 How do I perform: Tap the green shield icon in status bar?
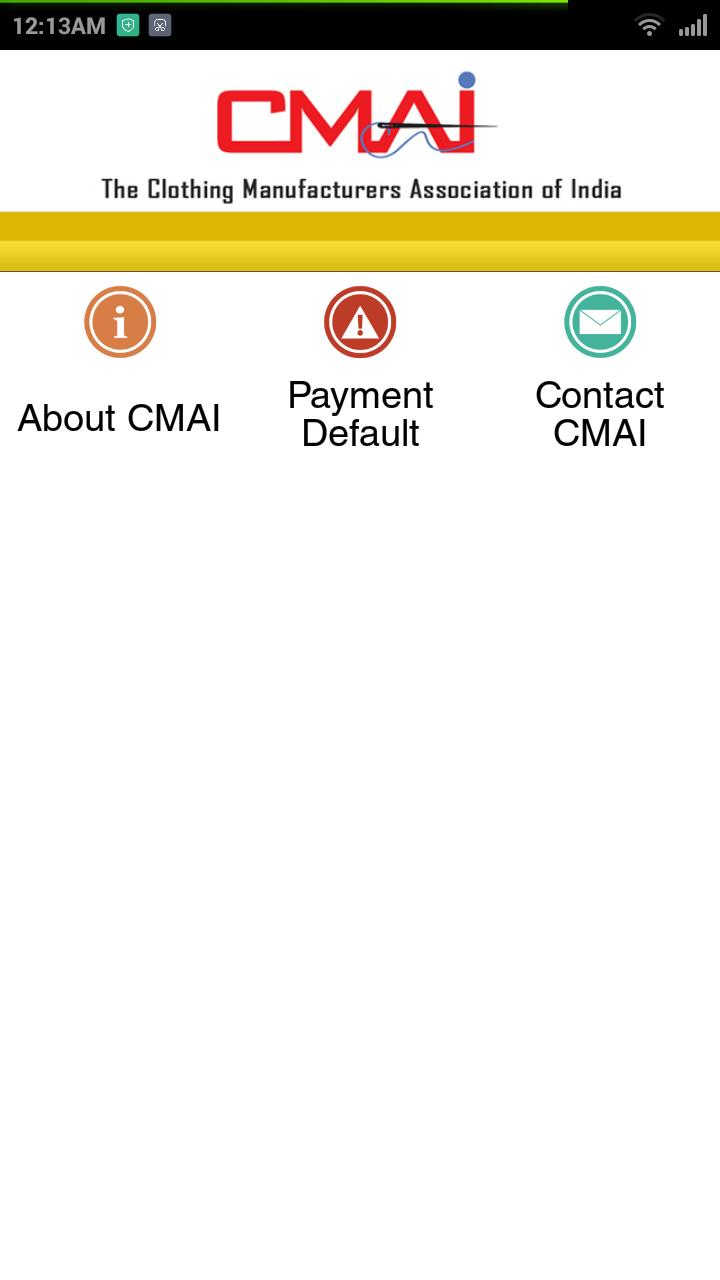[x=127, y=24]
